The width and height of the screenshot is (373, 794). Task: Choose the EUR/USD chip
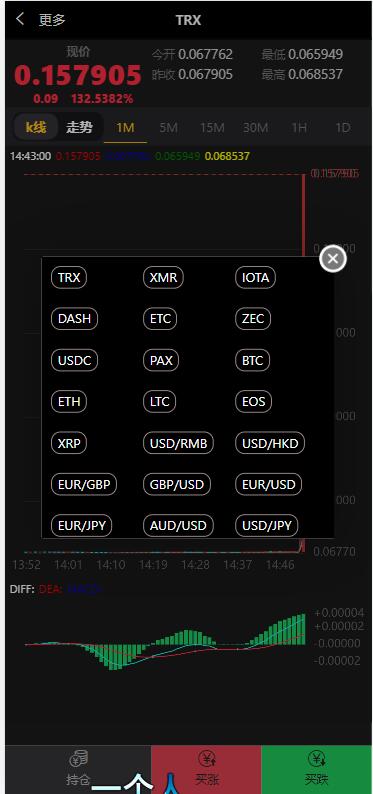[268, 485]
